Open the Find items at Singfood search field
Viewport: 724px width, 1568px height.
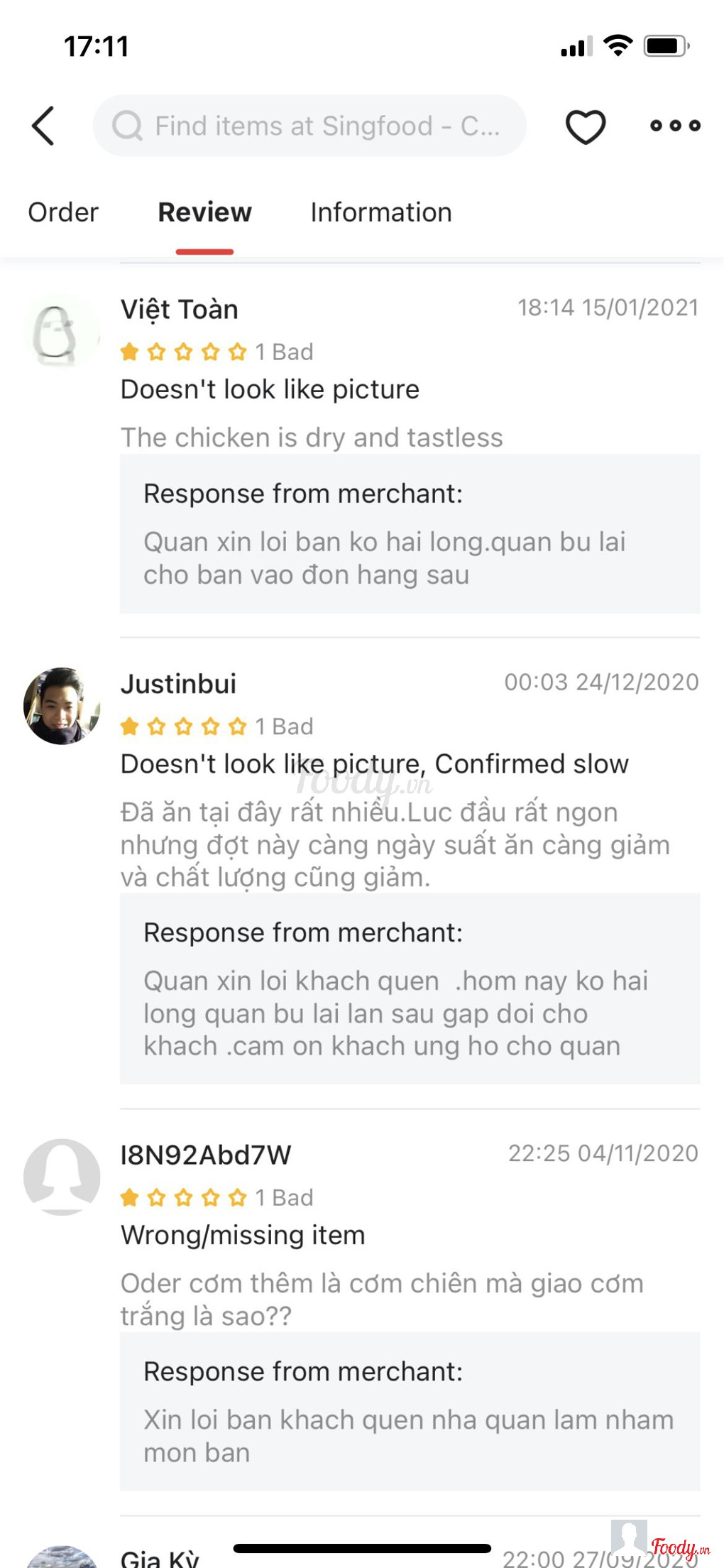pos(310,126)
